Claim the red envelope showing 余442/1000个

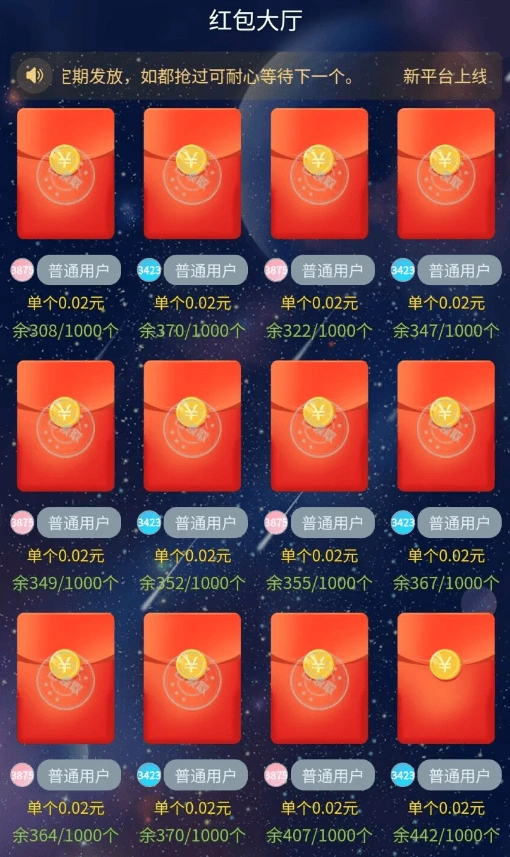coord(446,678)
